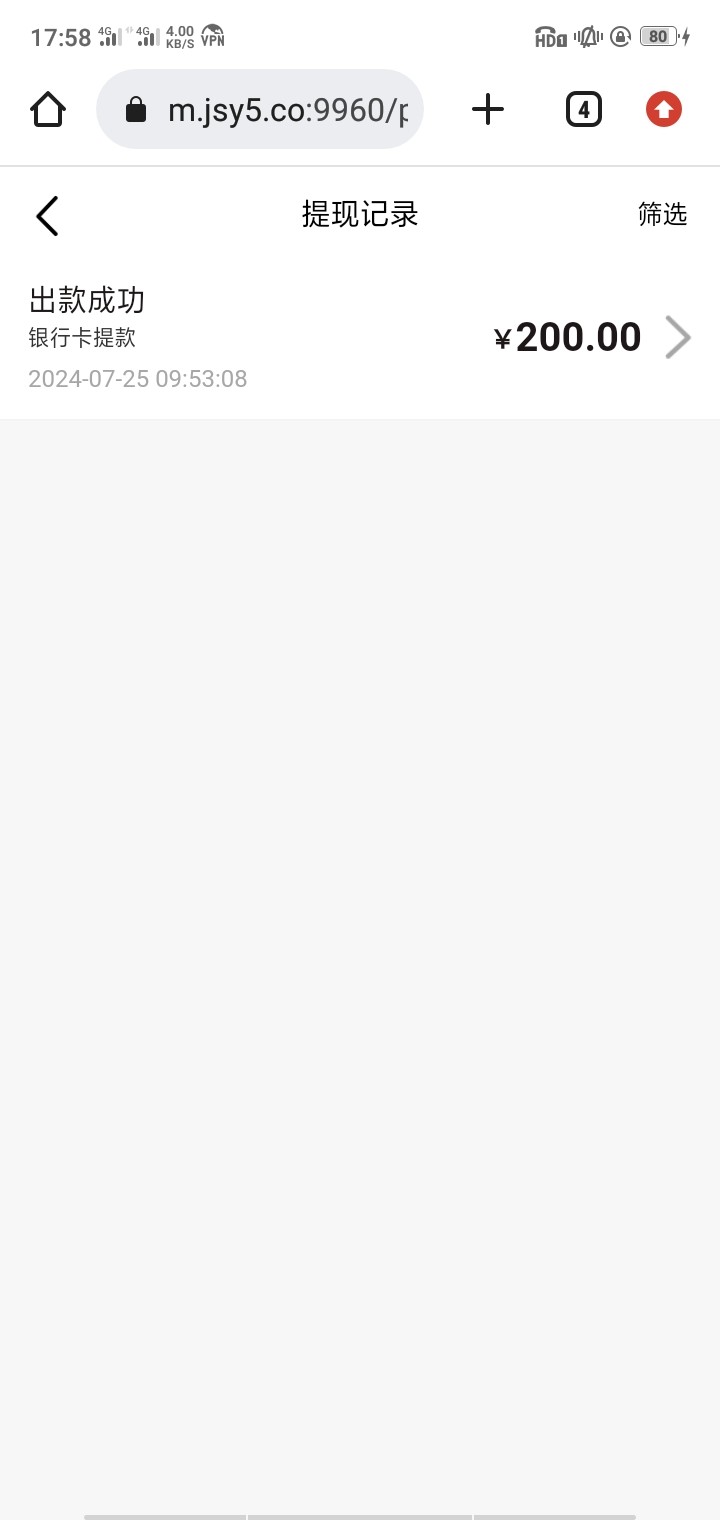Tap the m.jsy5.co address bar
This screenshot has height=1520, width=720.
pyautogui.click(x=270, y=110)
